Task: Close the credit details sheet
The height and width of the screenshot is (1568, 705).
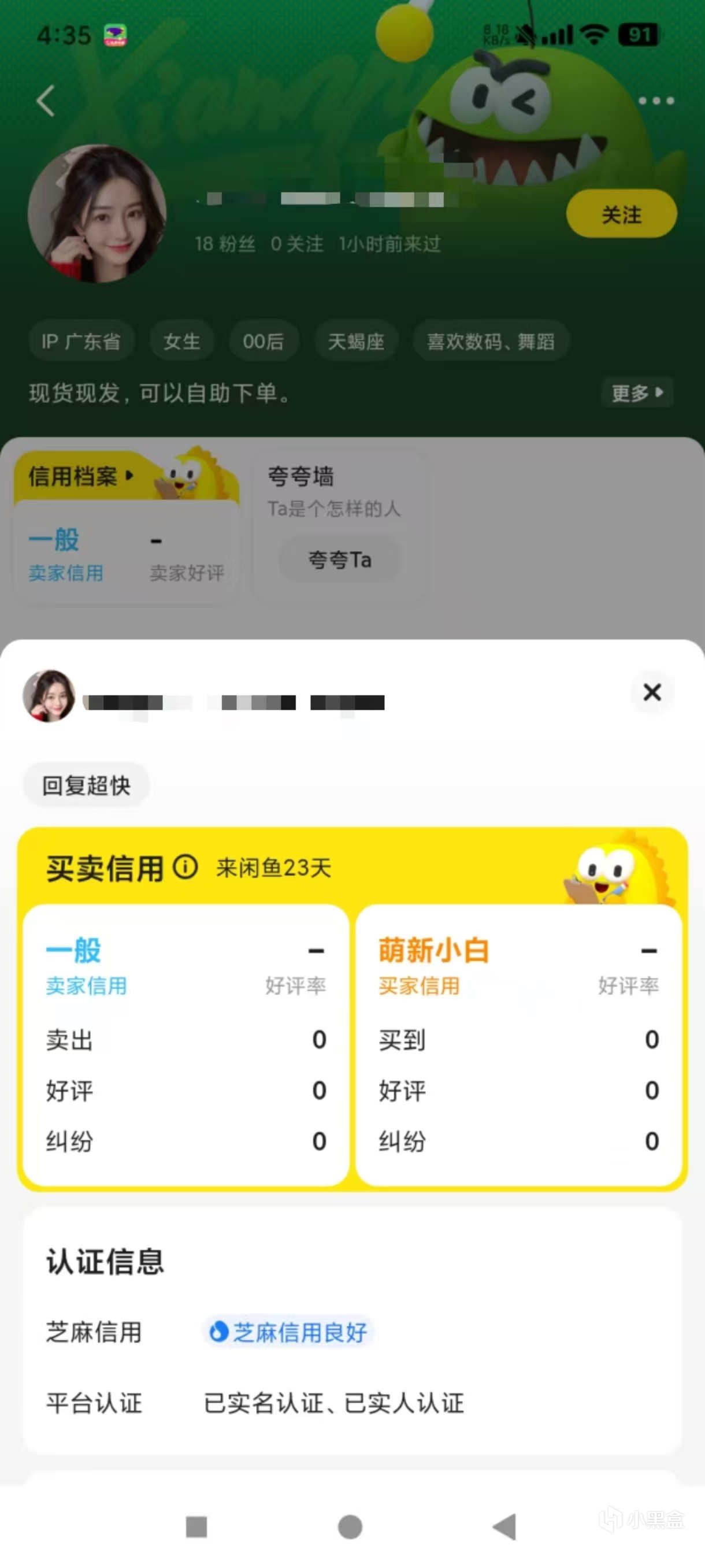Action: click(652, 692)
